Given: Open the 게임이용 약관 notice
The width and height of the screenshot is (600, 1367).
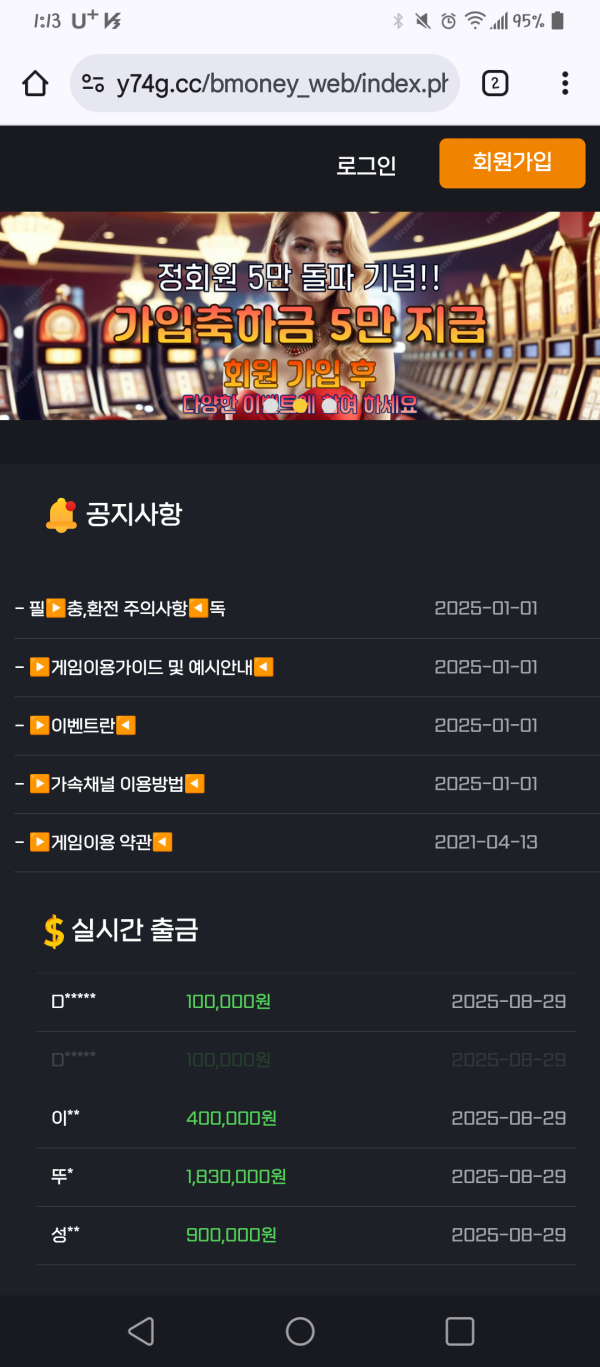Looking at the screenshot, I should point(100,842).
